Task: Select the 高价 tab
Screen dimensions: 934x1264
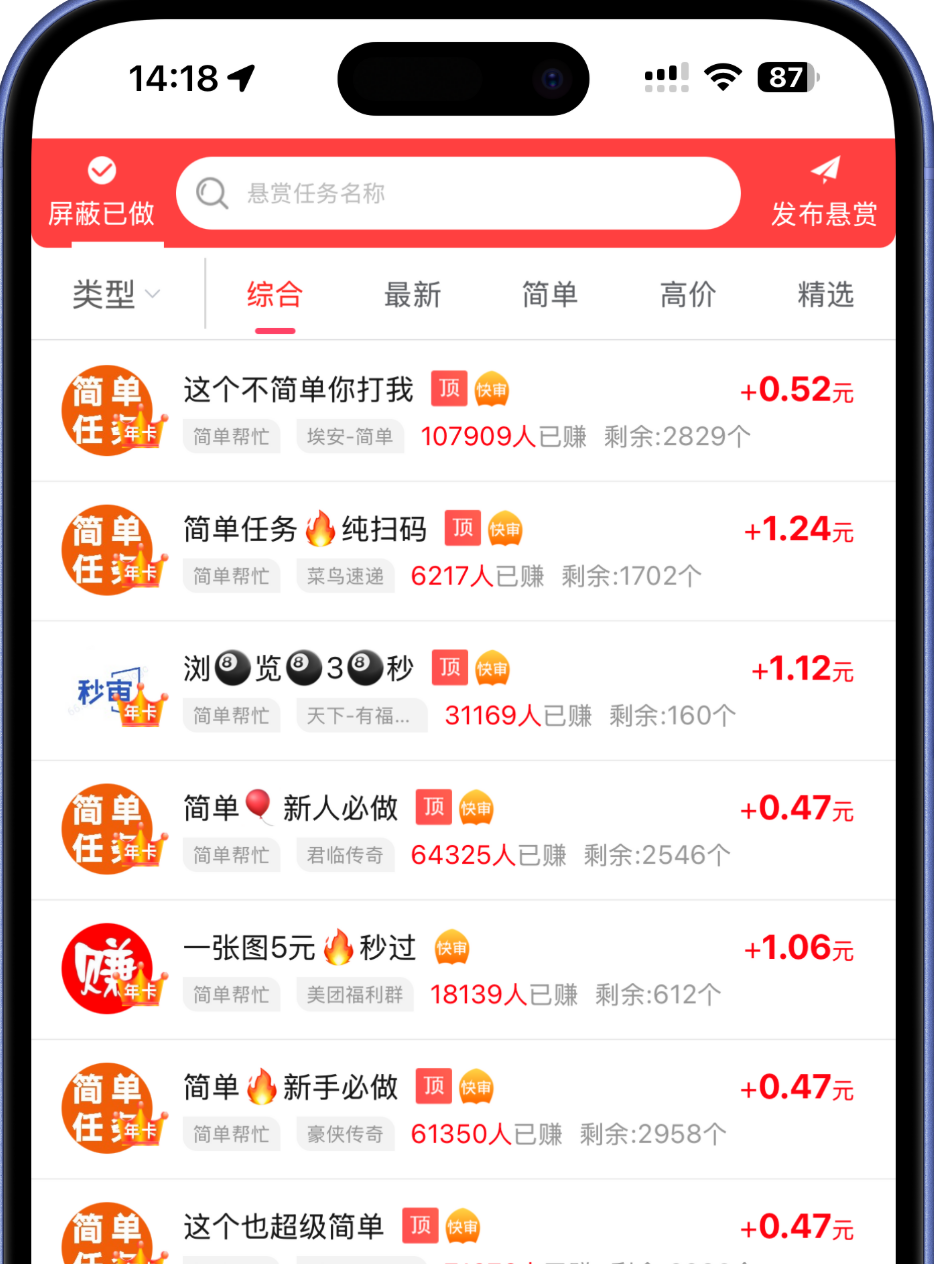Action: 687,294
